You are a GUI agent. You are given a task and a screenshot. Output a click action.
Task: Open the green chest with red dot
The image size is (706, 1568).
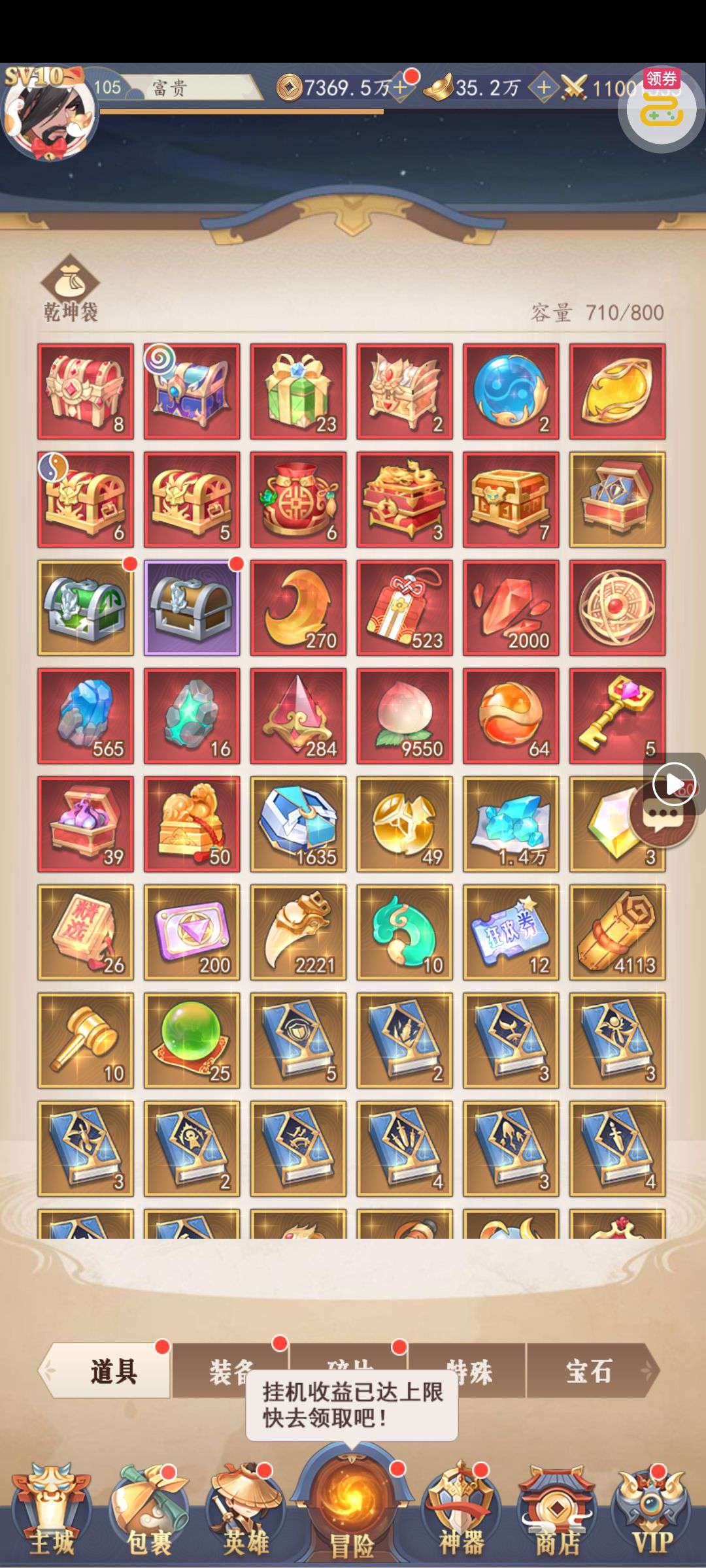click(86, 608)
